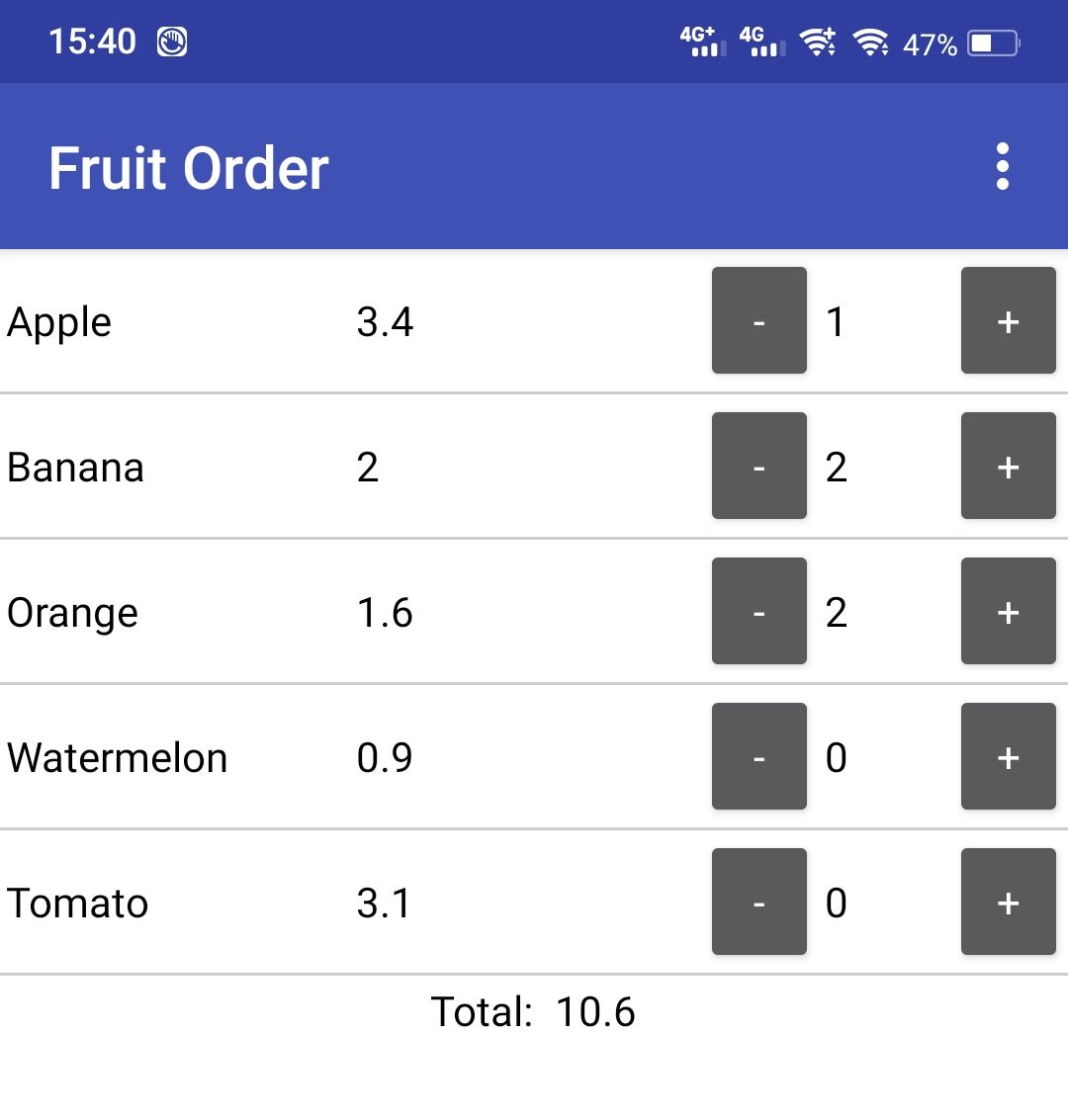The width and height of the screenshot is (1068, 1120).
Task: Reduce the Banana quantity by one
Action: (758, 467)
